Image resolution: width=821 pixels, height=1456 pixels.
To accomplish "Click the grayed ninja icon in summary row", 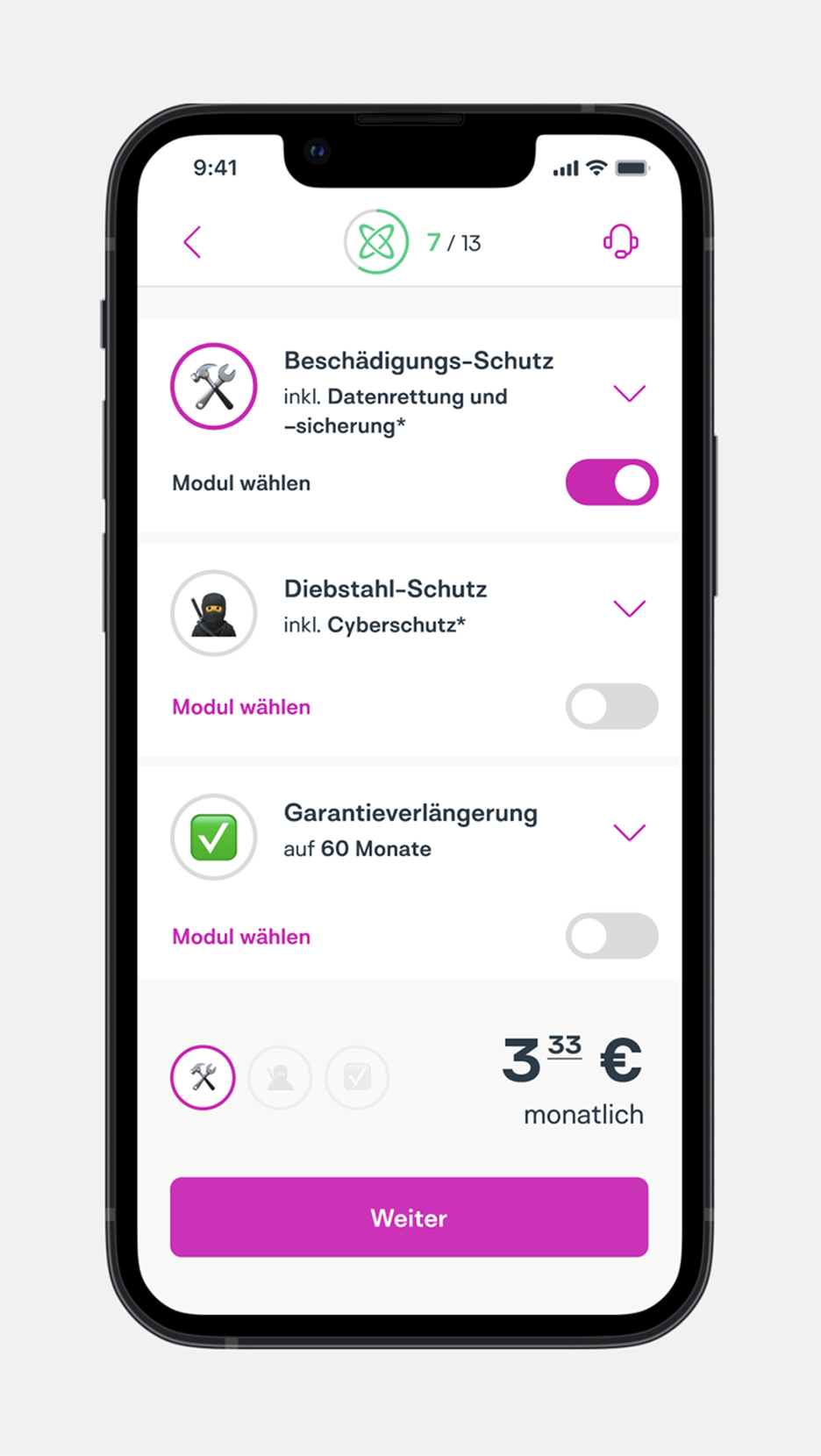I will [280, 1077].
